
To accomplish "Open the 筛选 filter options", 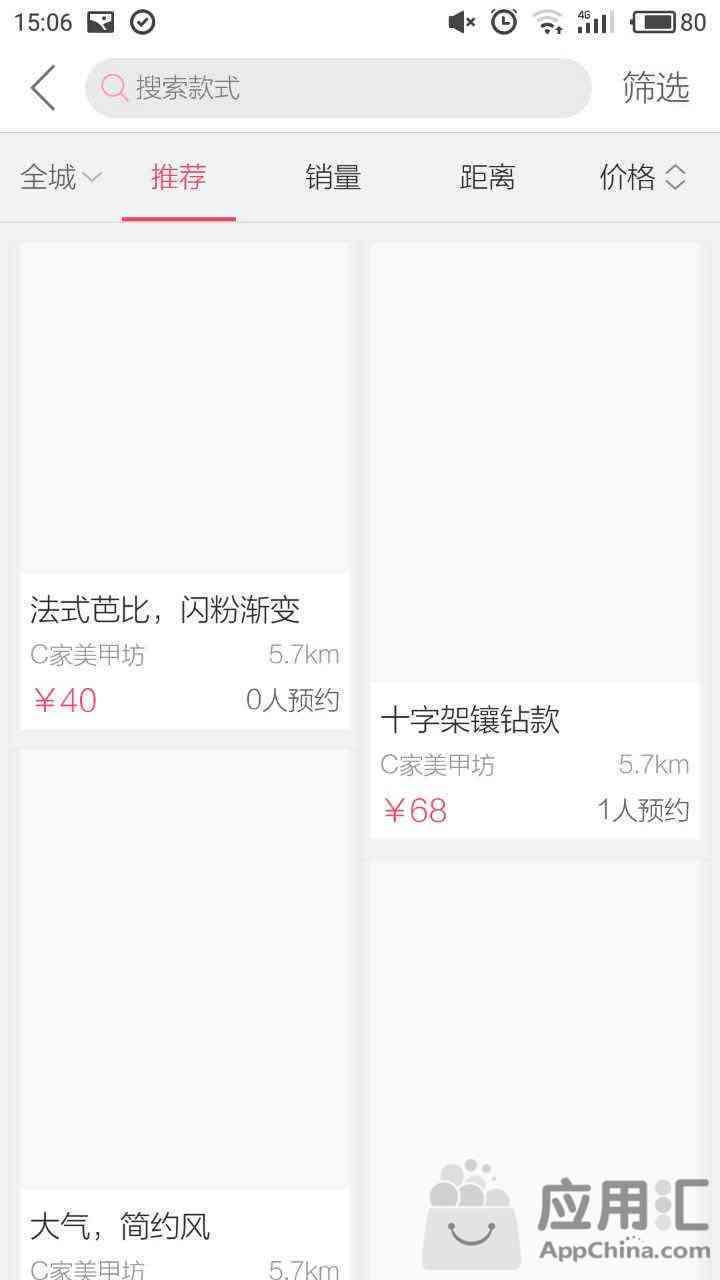I will point(656,88).
